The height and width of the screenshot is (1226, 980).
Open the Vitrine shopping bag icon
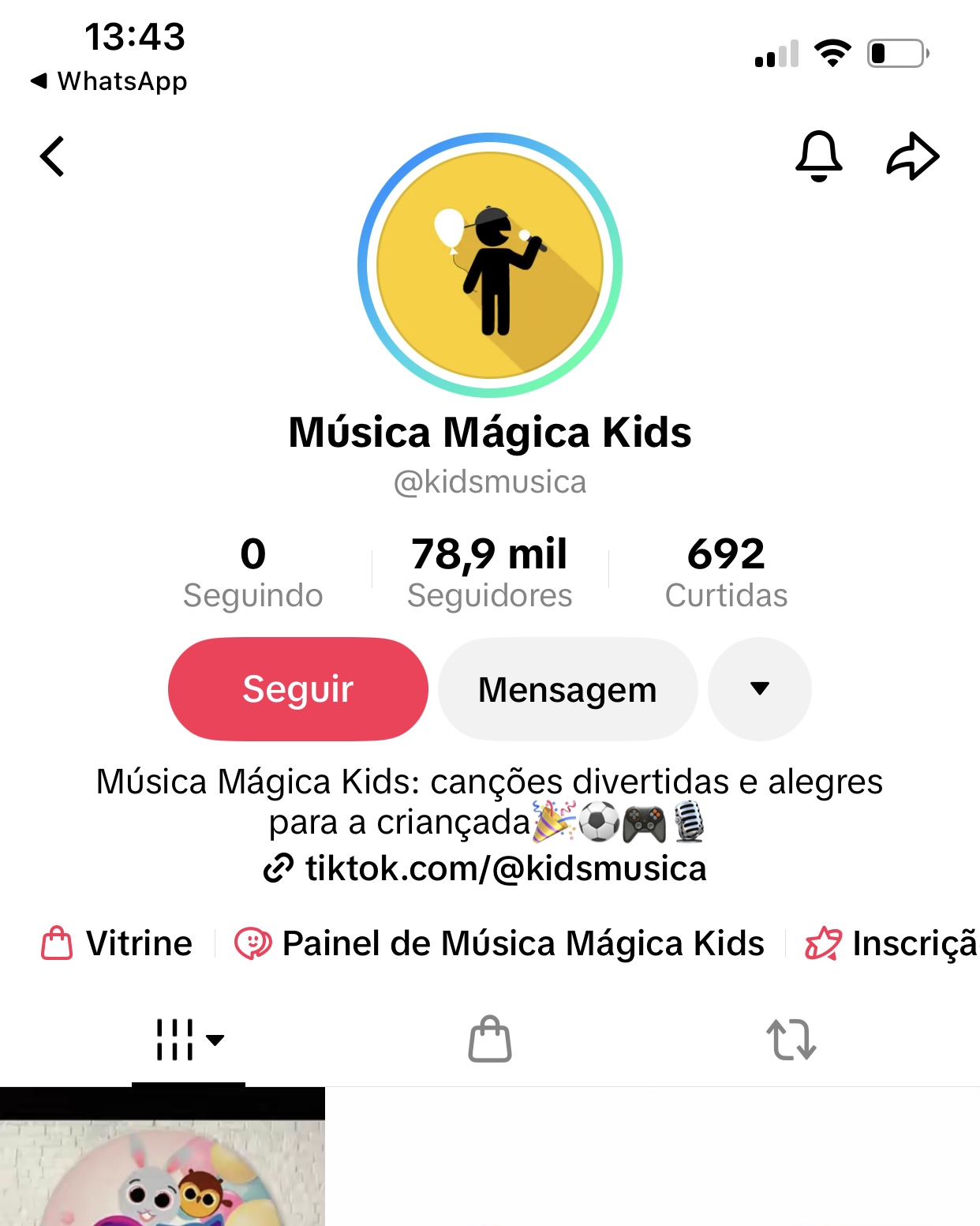click(x=56, y=943)
